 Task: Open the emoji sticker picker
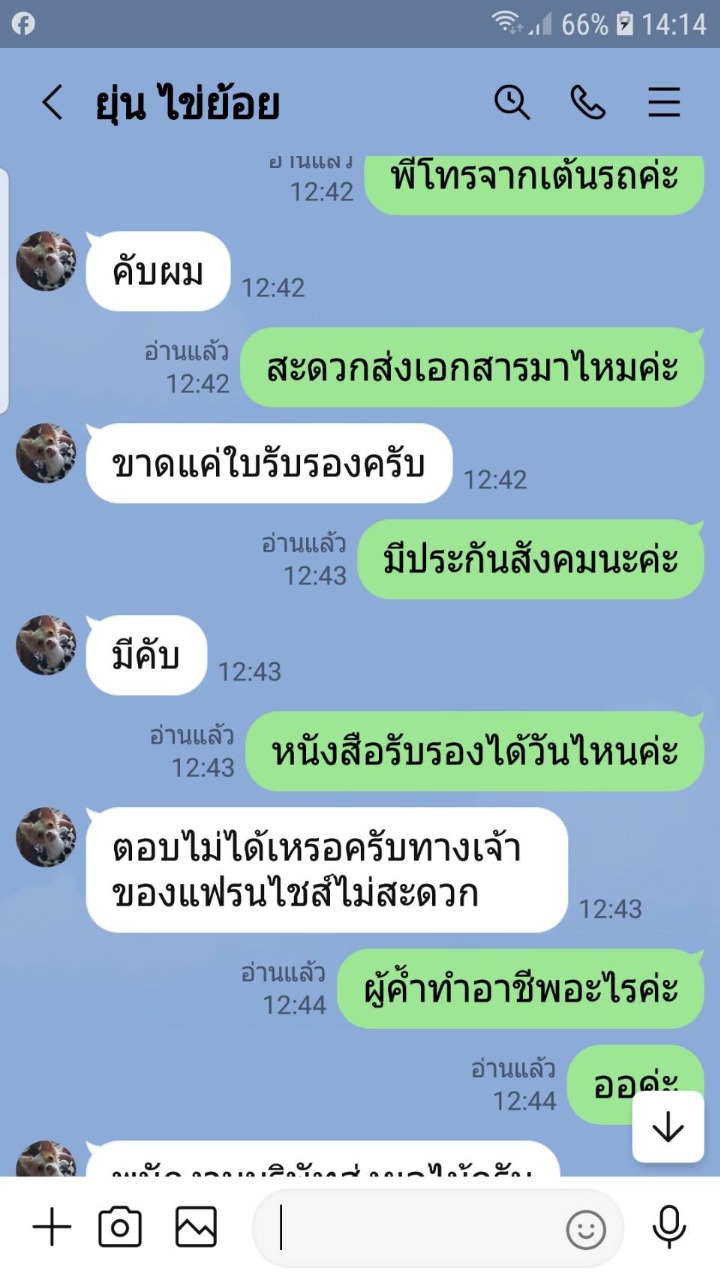586,1229
